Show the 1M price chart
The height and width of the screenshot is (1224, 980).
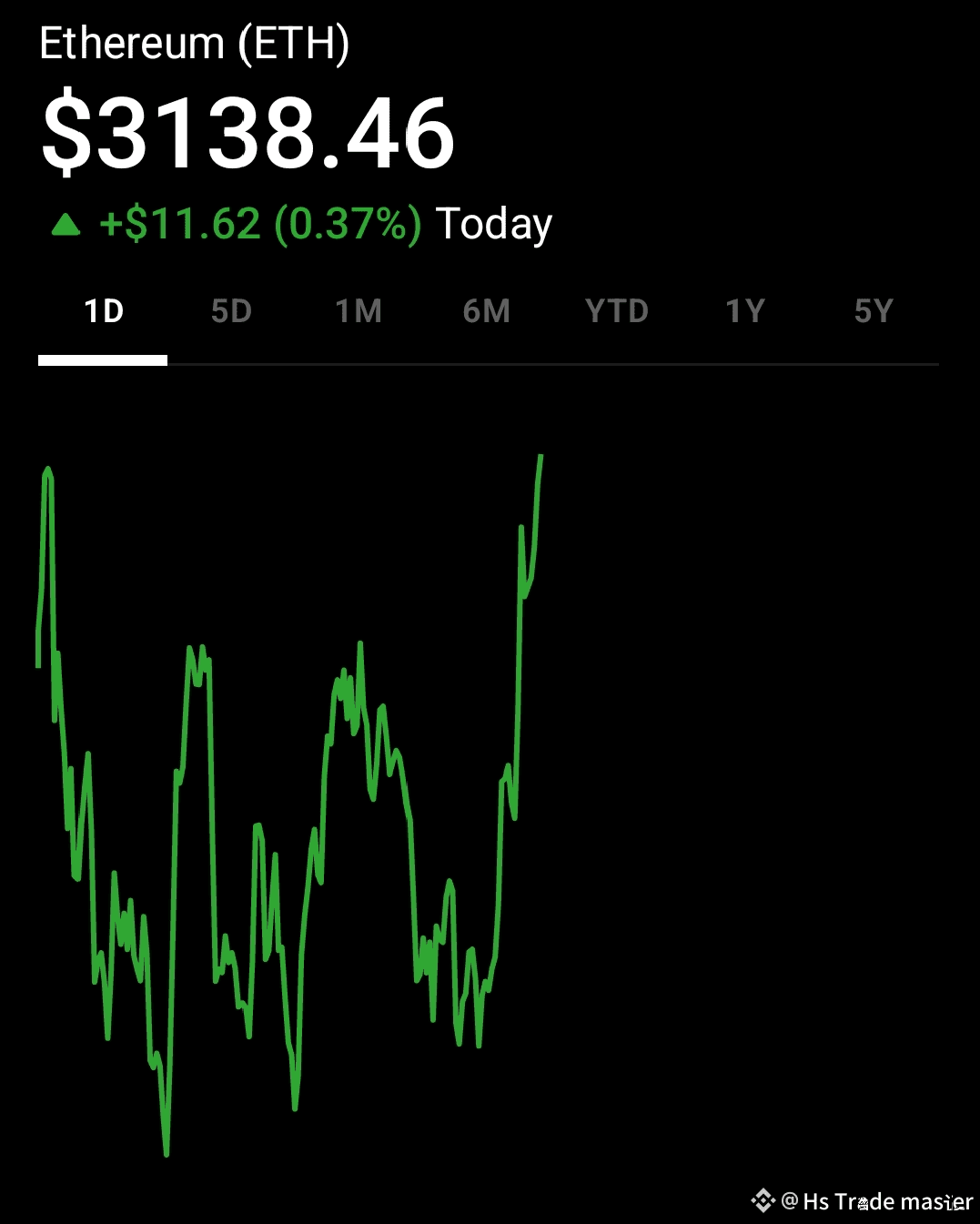click(x=359, y=312)
